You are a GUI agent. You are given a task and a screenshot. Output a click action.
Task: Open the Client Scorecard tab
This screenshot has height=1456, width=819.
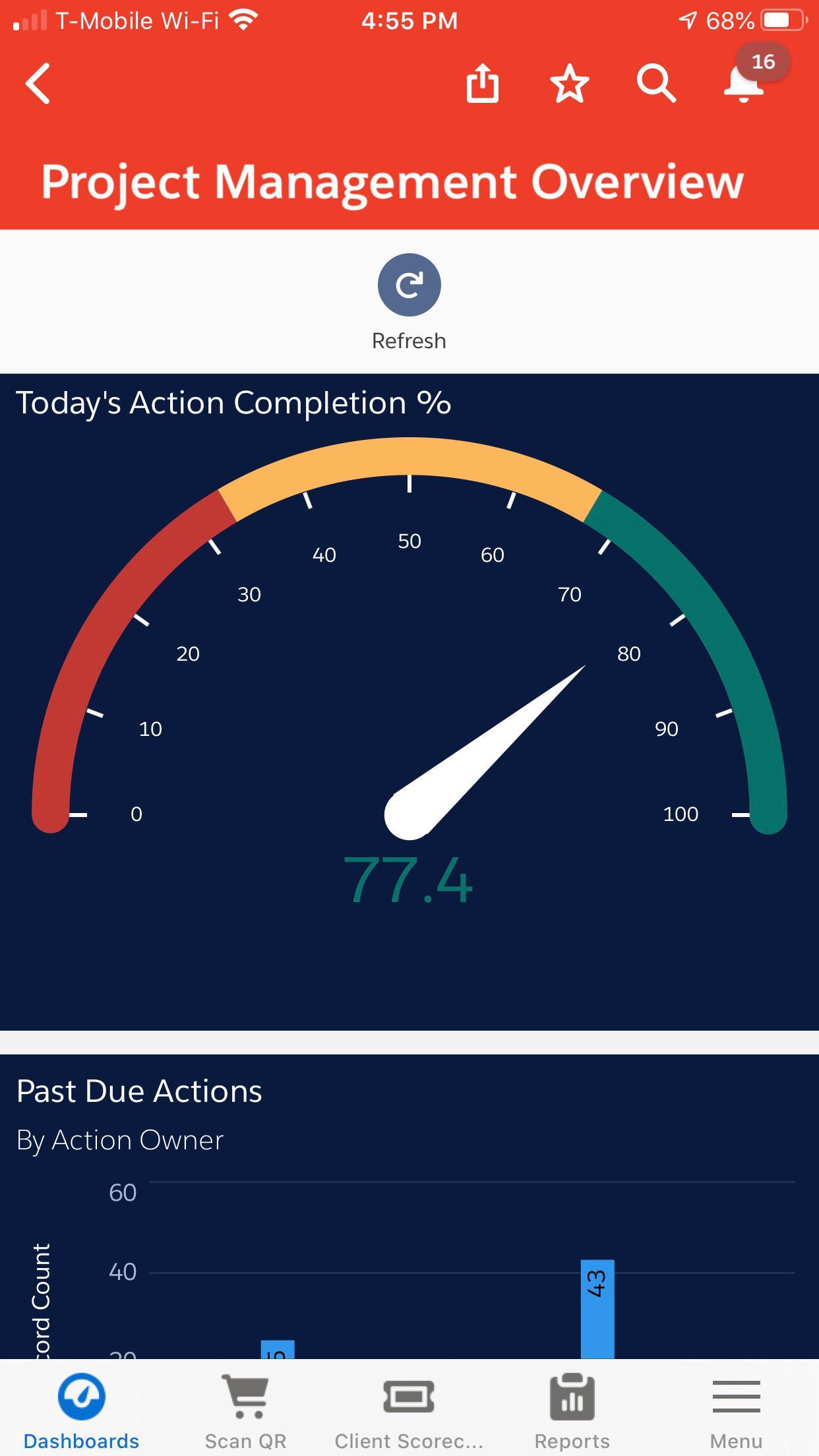[409, 1409]
